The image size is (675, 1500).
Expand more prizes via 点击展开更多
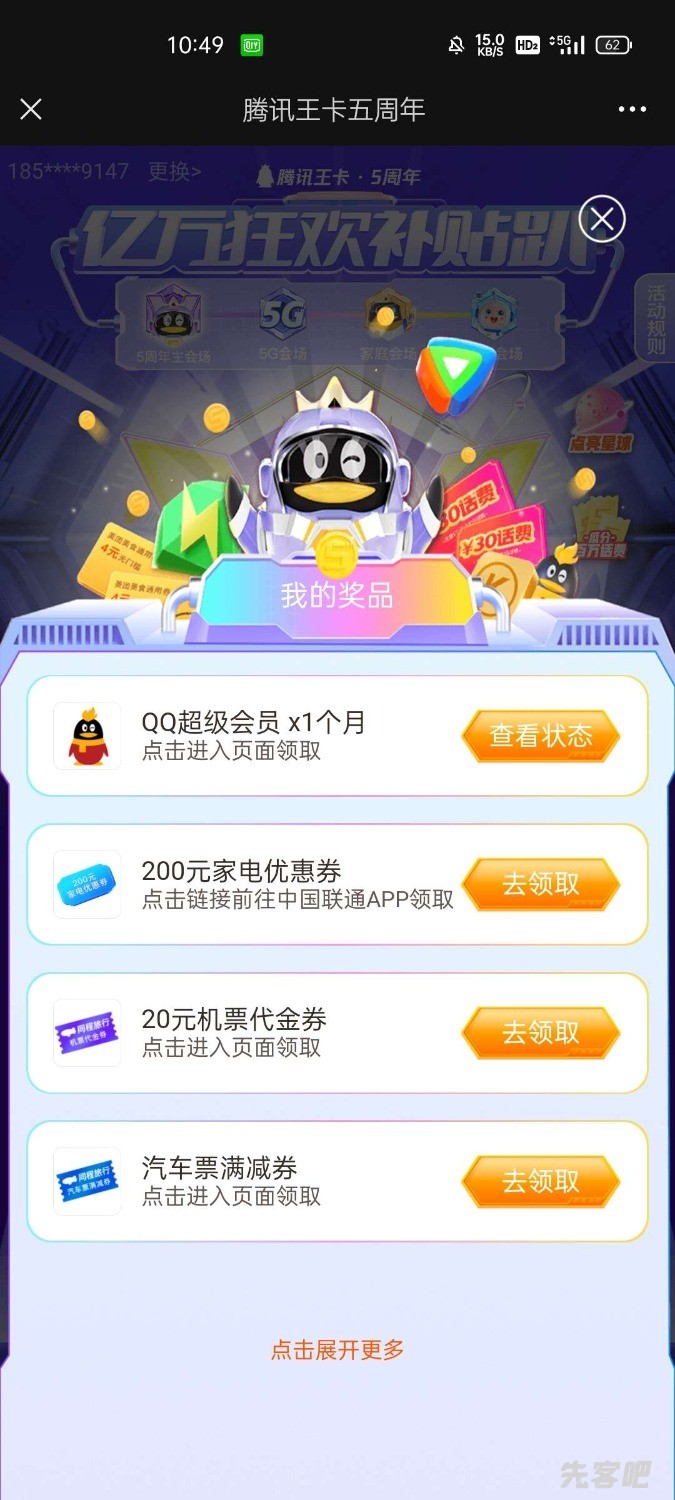(x=338, y=1349)
